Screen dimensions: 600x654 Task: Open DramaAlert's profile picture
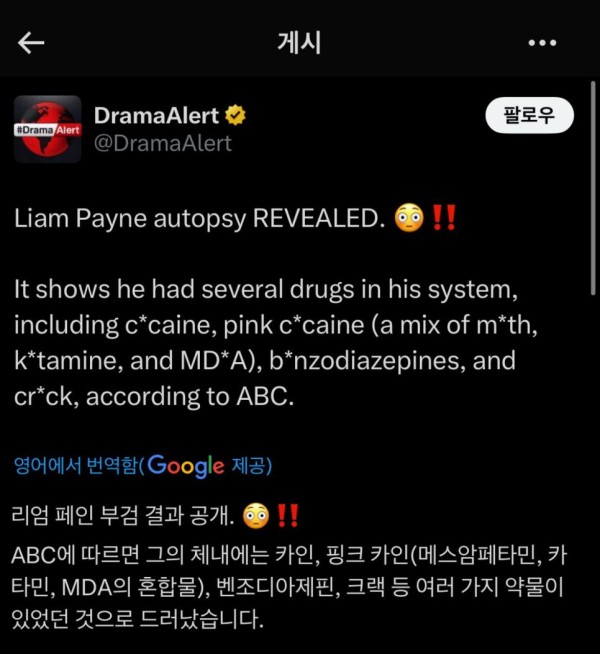point(47,129)
